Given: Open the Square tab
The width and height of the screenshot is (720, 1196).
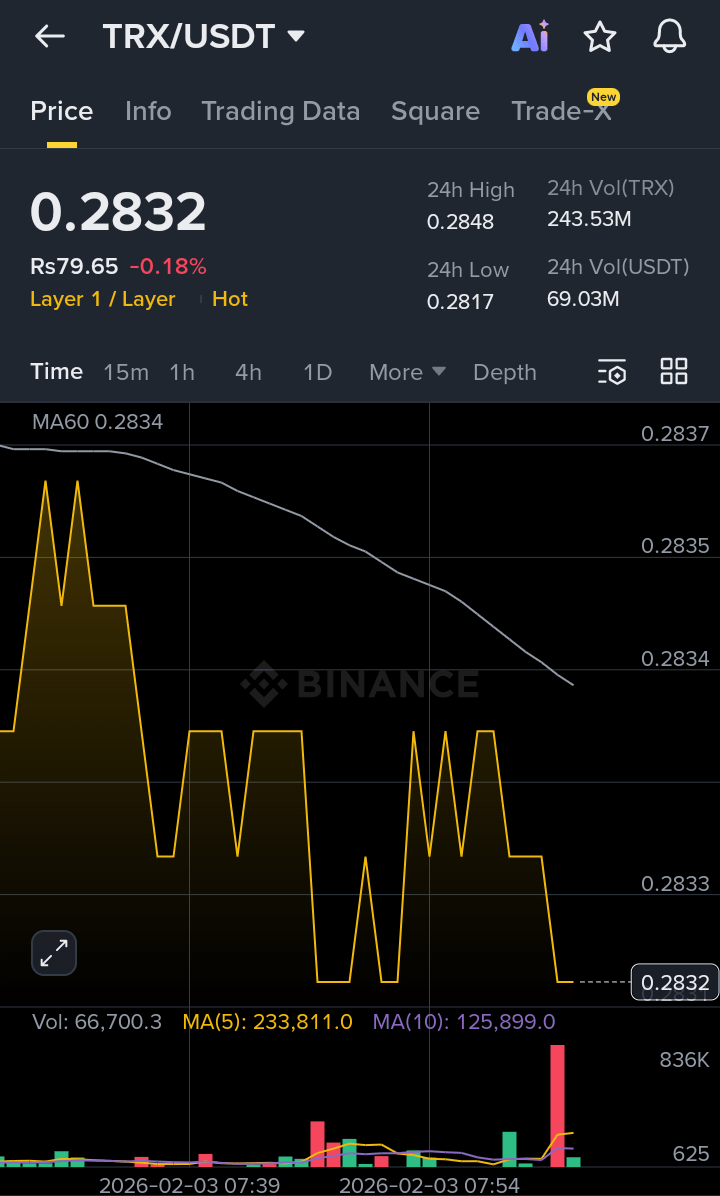Looking at the screenshot, I should pos(435,111).
